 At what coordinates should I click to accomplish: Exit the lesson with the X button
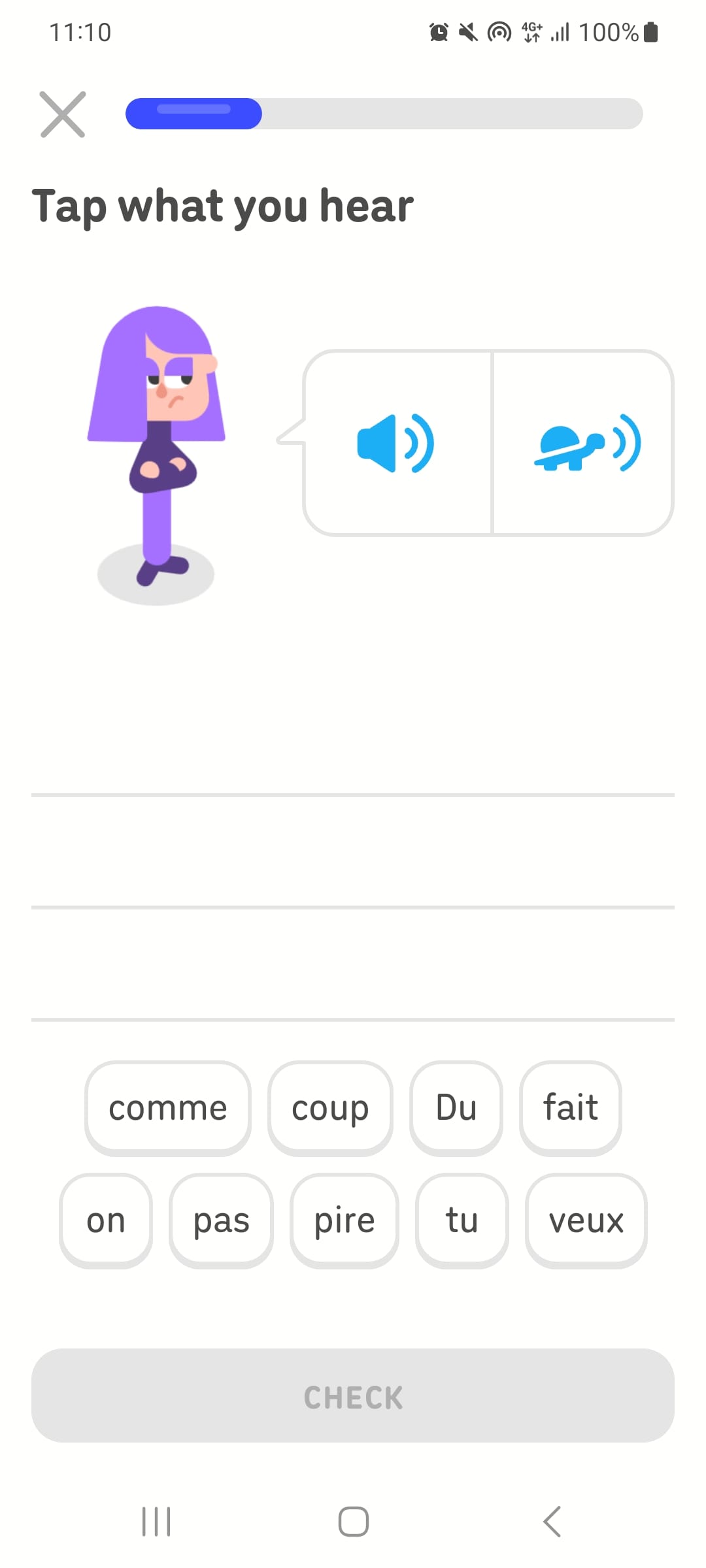(62, 114)
